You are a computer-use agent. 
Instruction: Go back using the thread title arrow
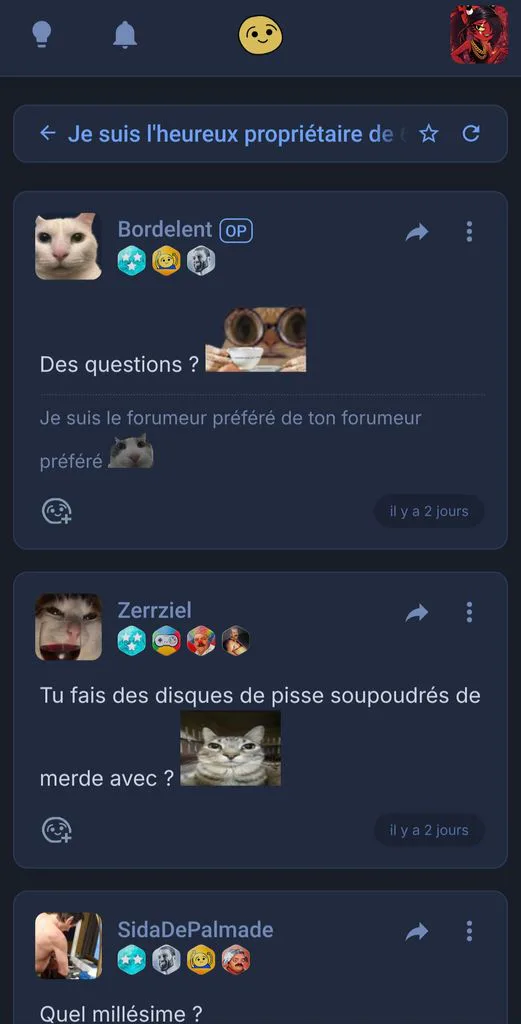coord(48,133)
